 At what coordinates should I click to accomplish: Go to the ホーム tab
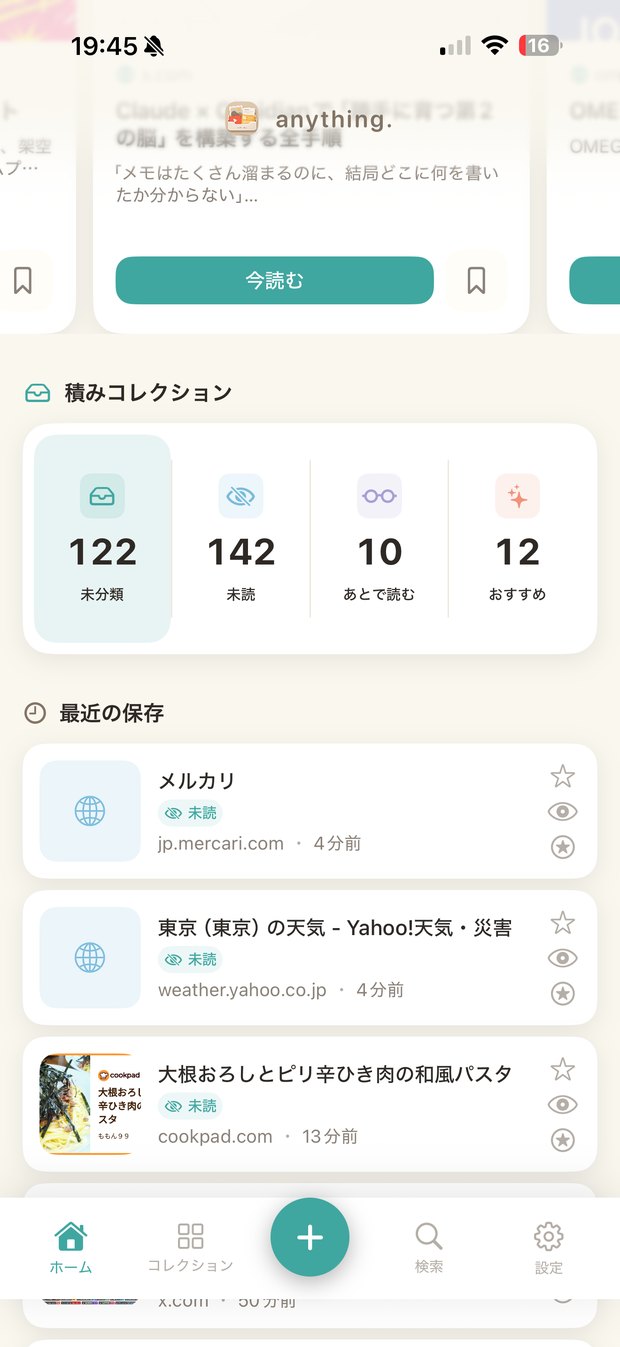pyautogui.click(x=71, y=1246)
